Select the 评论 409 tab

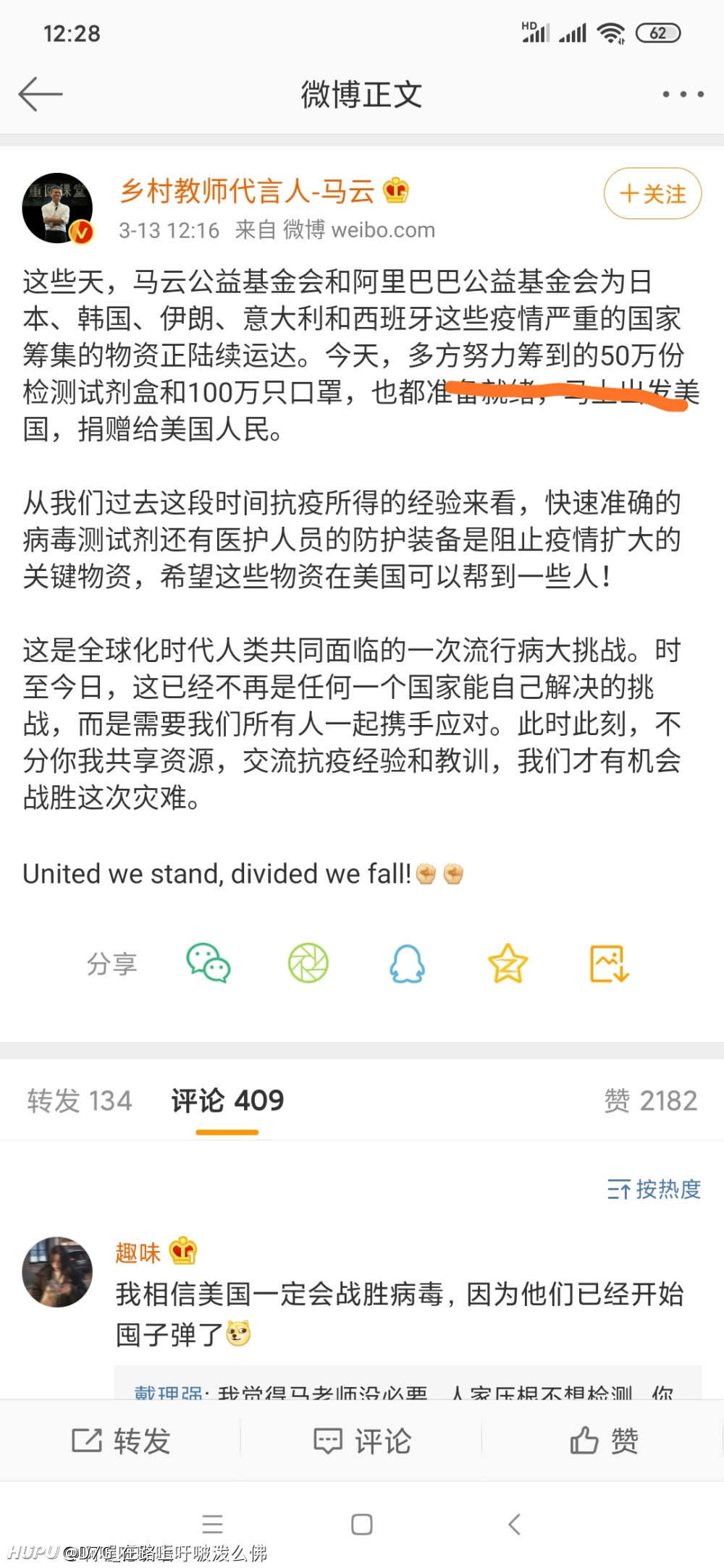[x=227, y=1101]
